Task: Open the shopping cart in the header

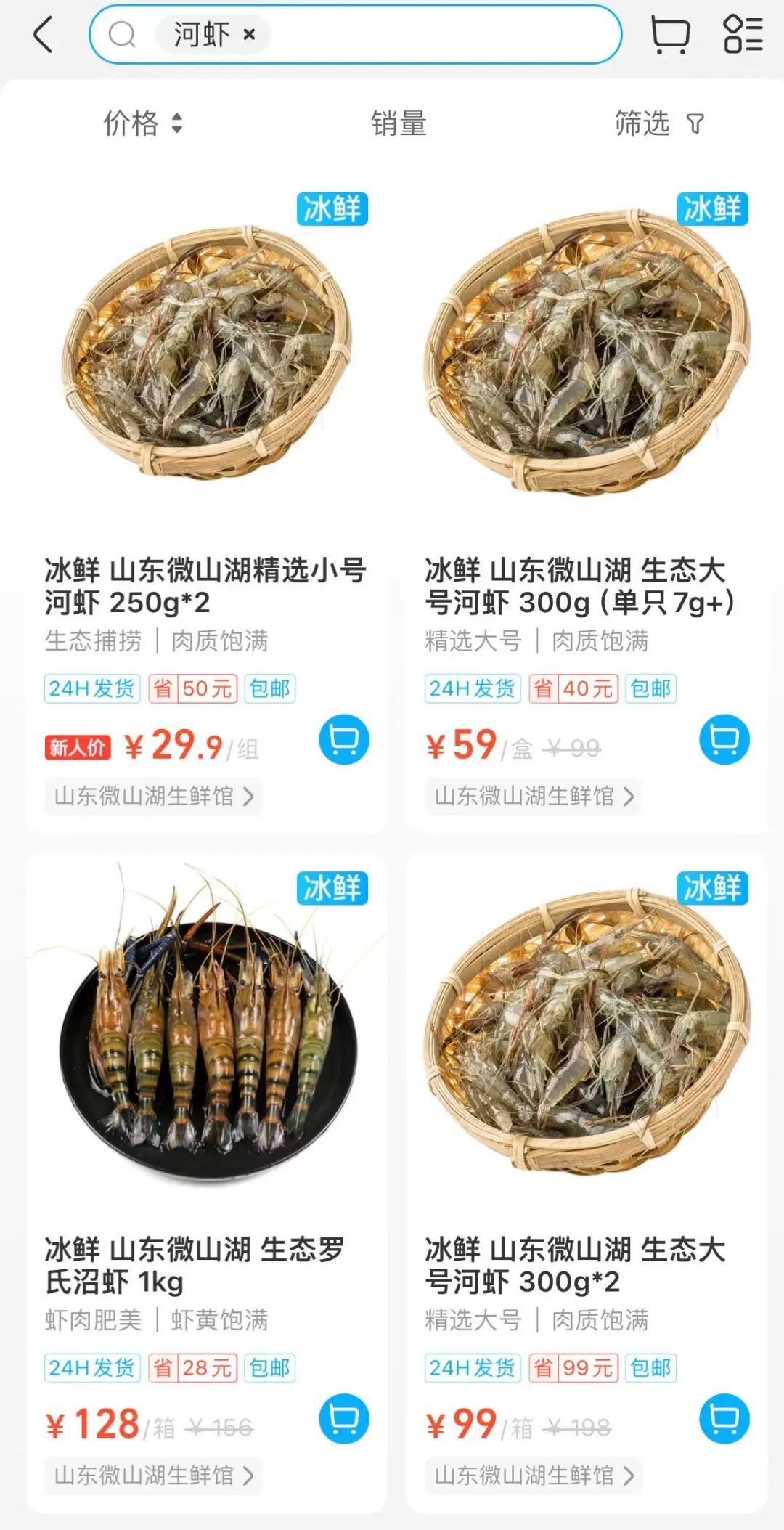Action: pyautogui.click(x=669, y=34)
